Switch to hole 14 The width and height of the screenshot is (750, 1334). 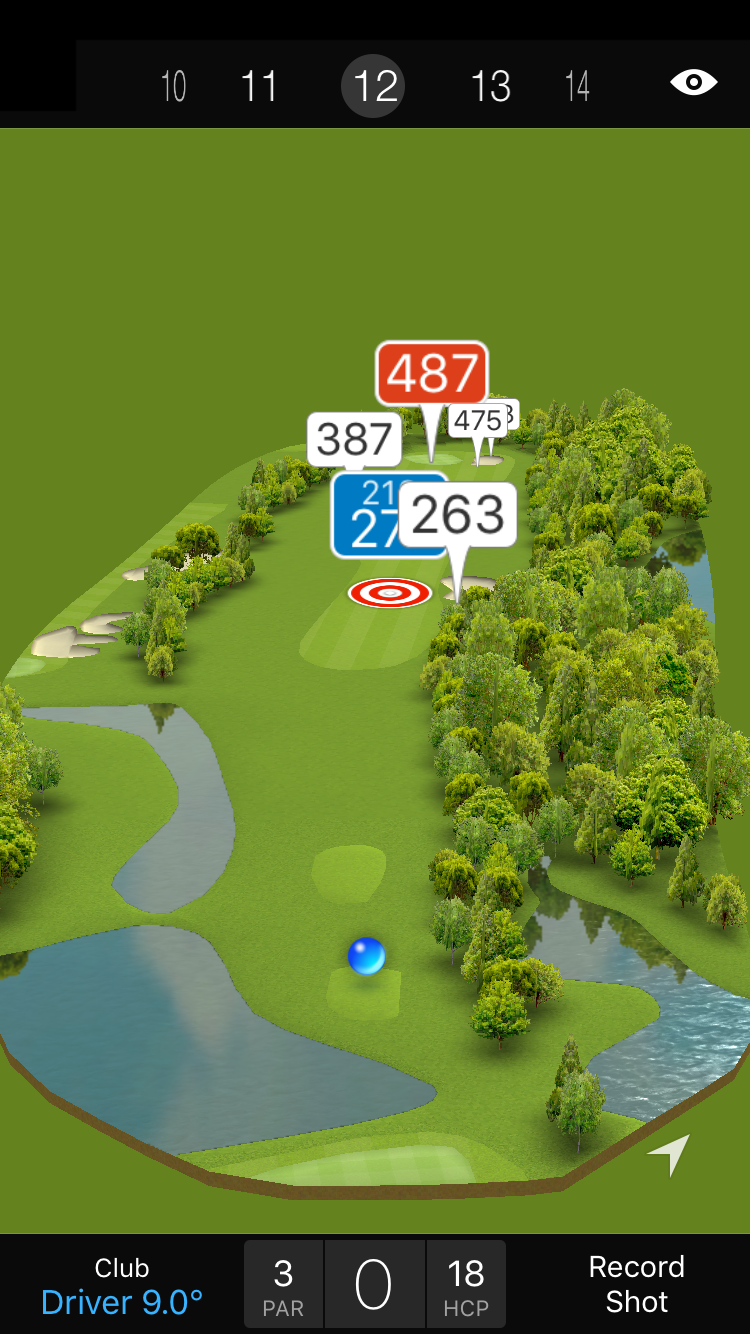(577, 87)
